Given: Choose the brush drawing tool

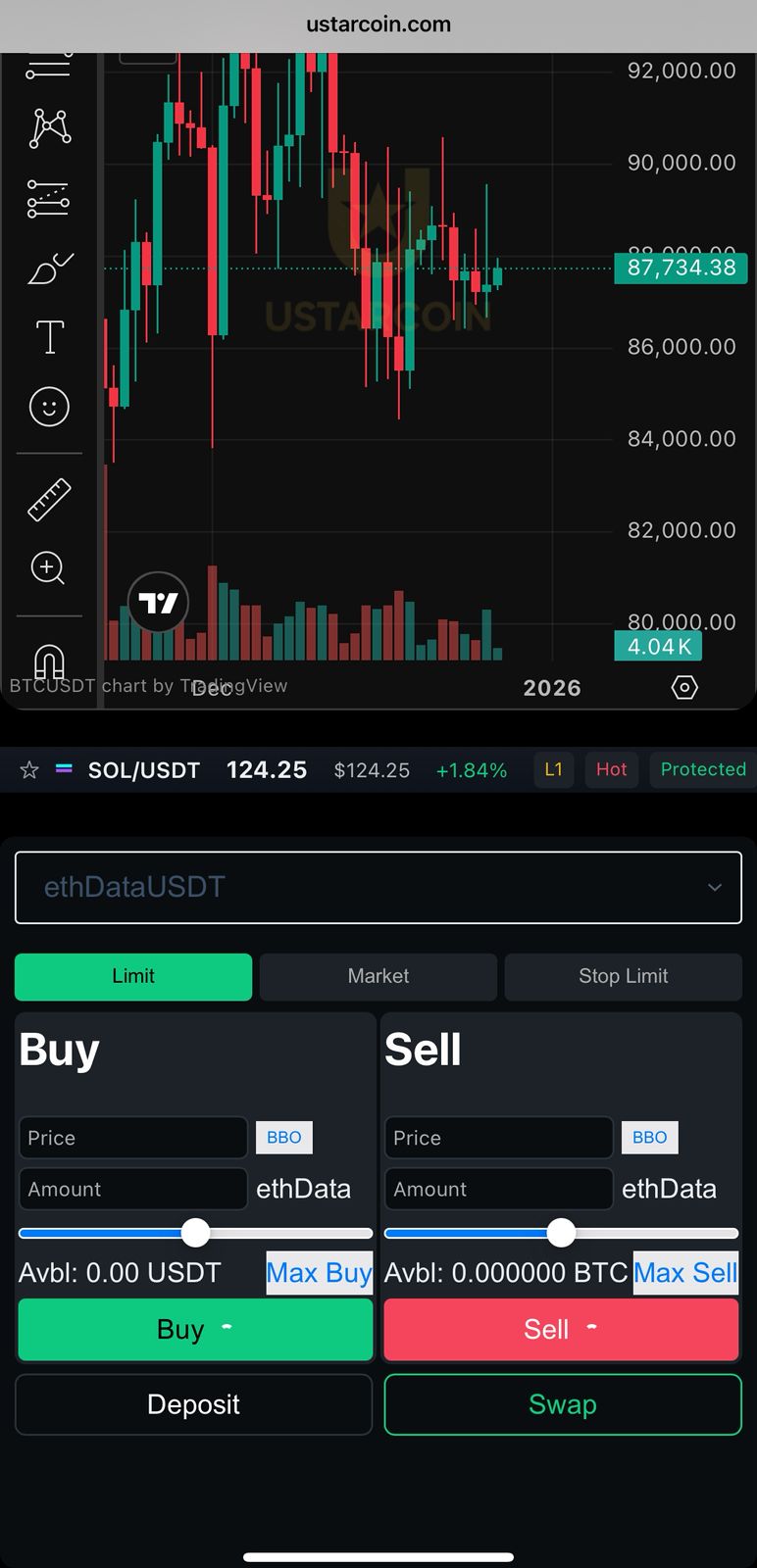Looking at the screenshot, I should (x=49, y=268).
